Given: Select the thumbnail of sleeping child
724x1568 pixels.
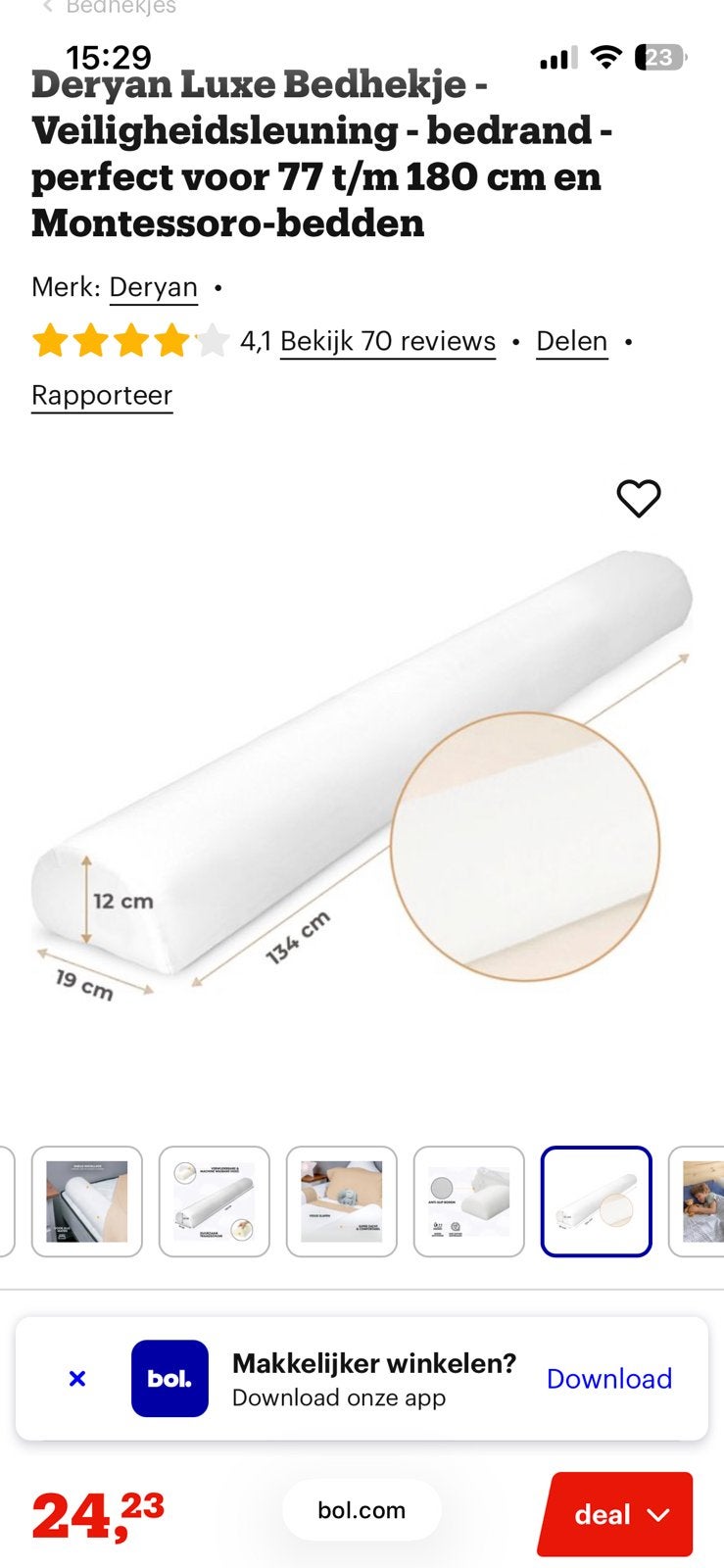Looking at the screenshot, I should click(x=697, y=1201).
